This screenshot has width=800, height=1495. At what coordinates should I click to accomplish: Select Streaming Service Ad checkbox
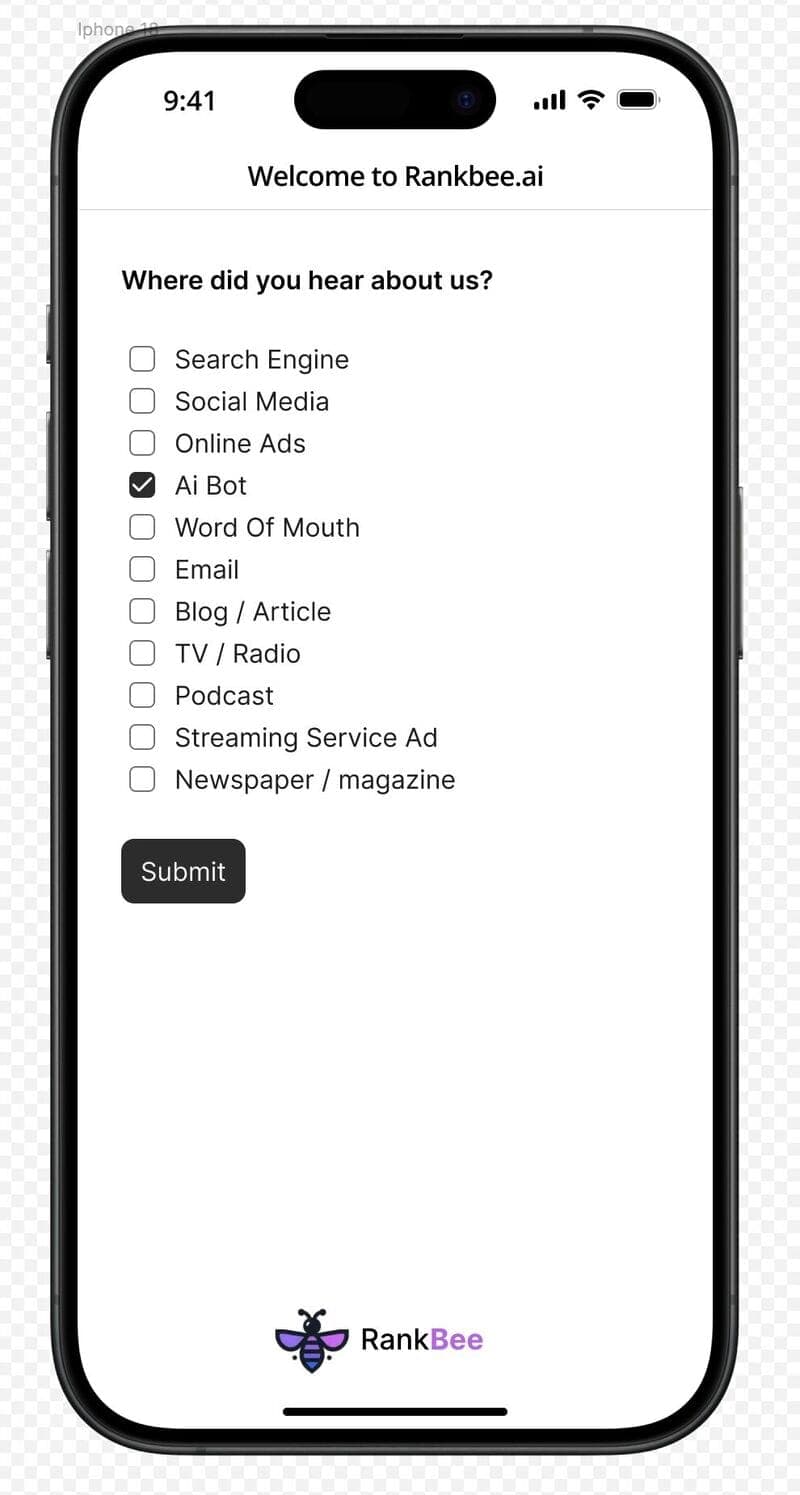142,737
